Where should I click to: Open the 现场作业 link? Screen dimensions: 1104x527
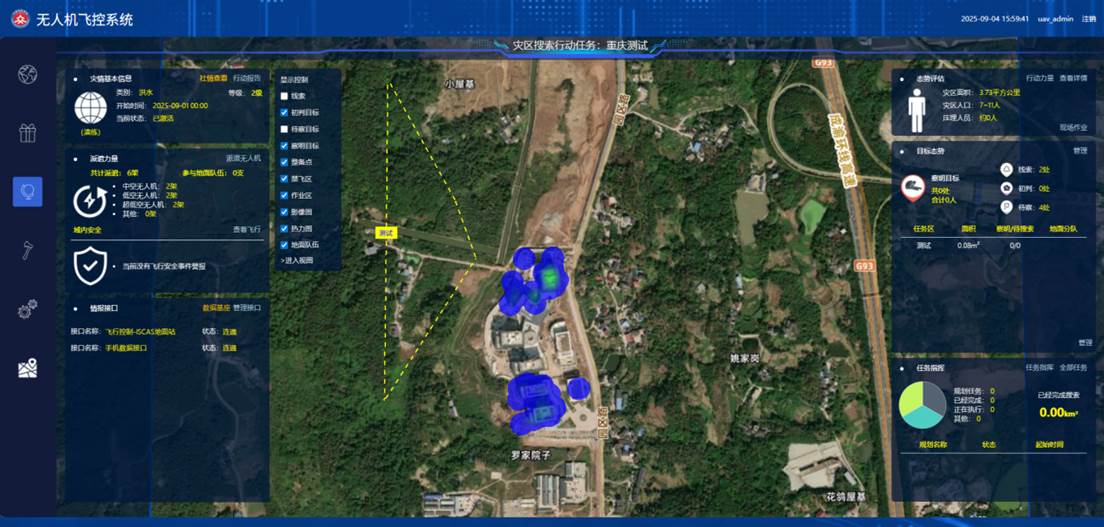[1073, 128]
